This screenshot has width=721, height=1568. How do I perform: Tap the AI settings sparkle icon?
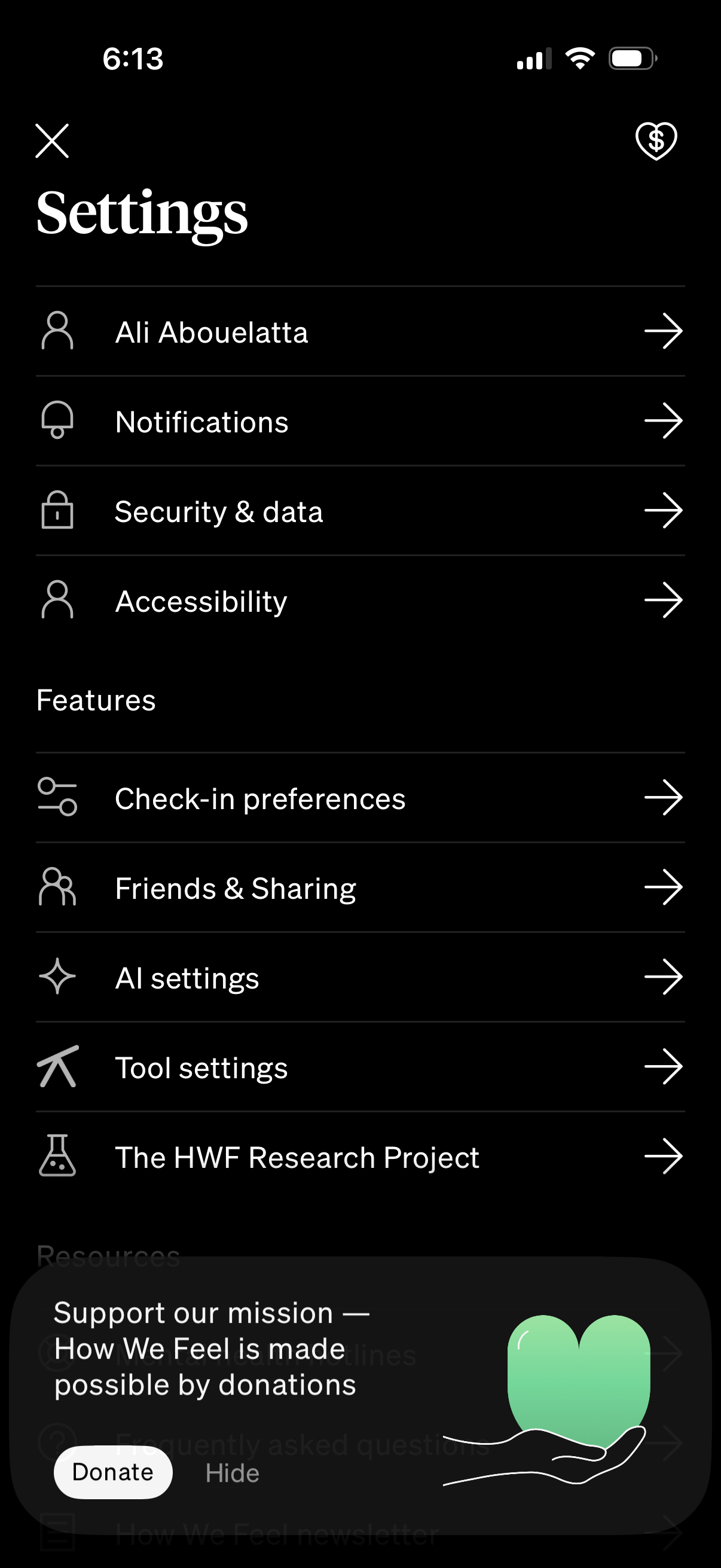(58, 977)
